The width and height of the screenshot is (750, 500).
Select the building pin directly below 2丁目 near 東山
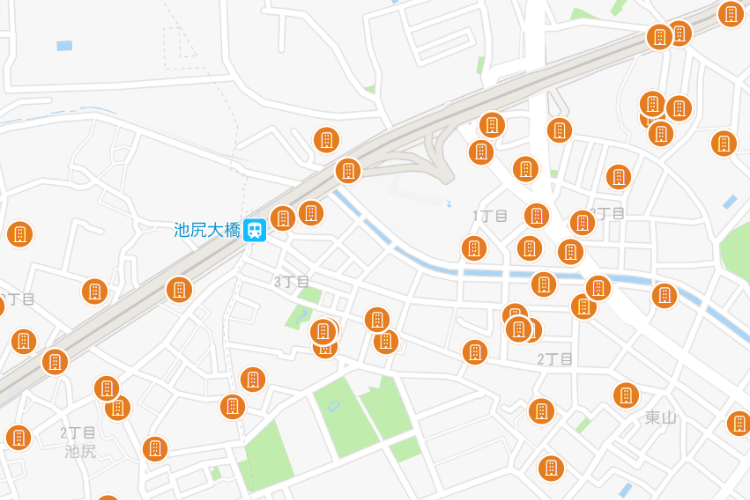(541, 410)
